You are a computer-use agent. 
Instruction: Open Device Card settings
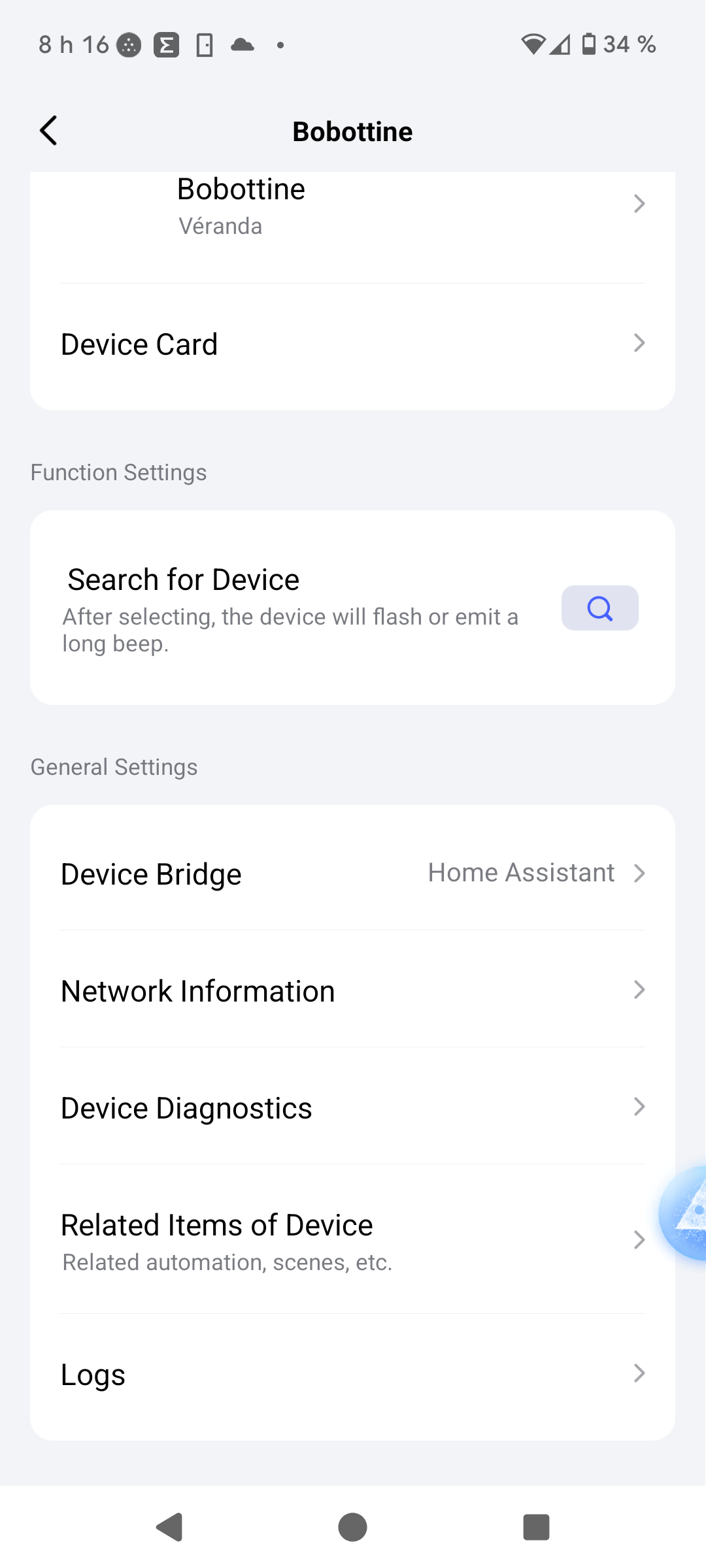click(352, 344)
